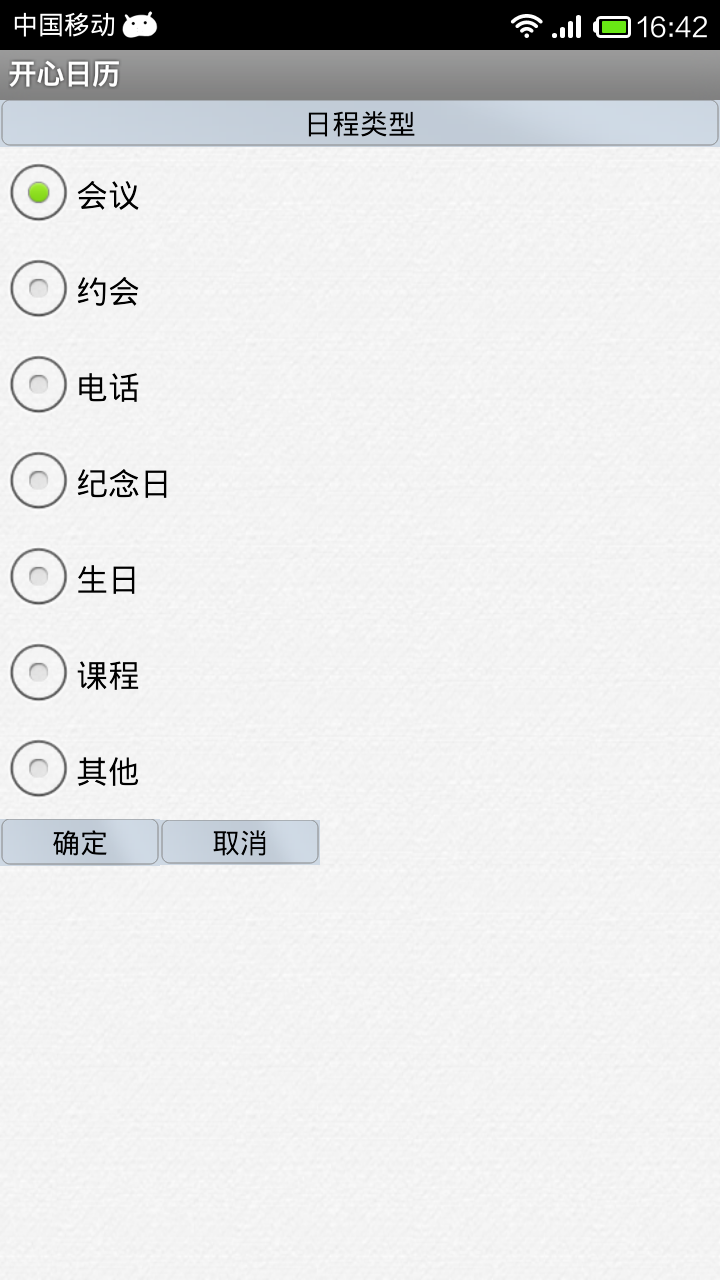This screenshot has width=720, height=1280.
Task: Select 其他 as schedule type
Action: (x=75, y=769)
